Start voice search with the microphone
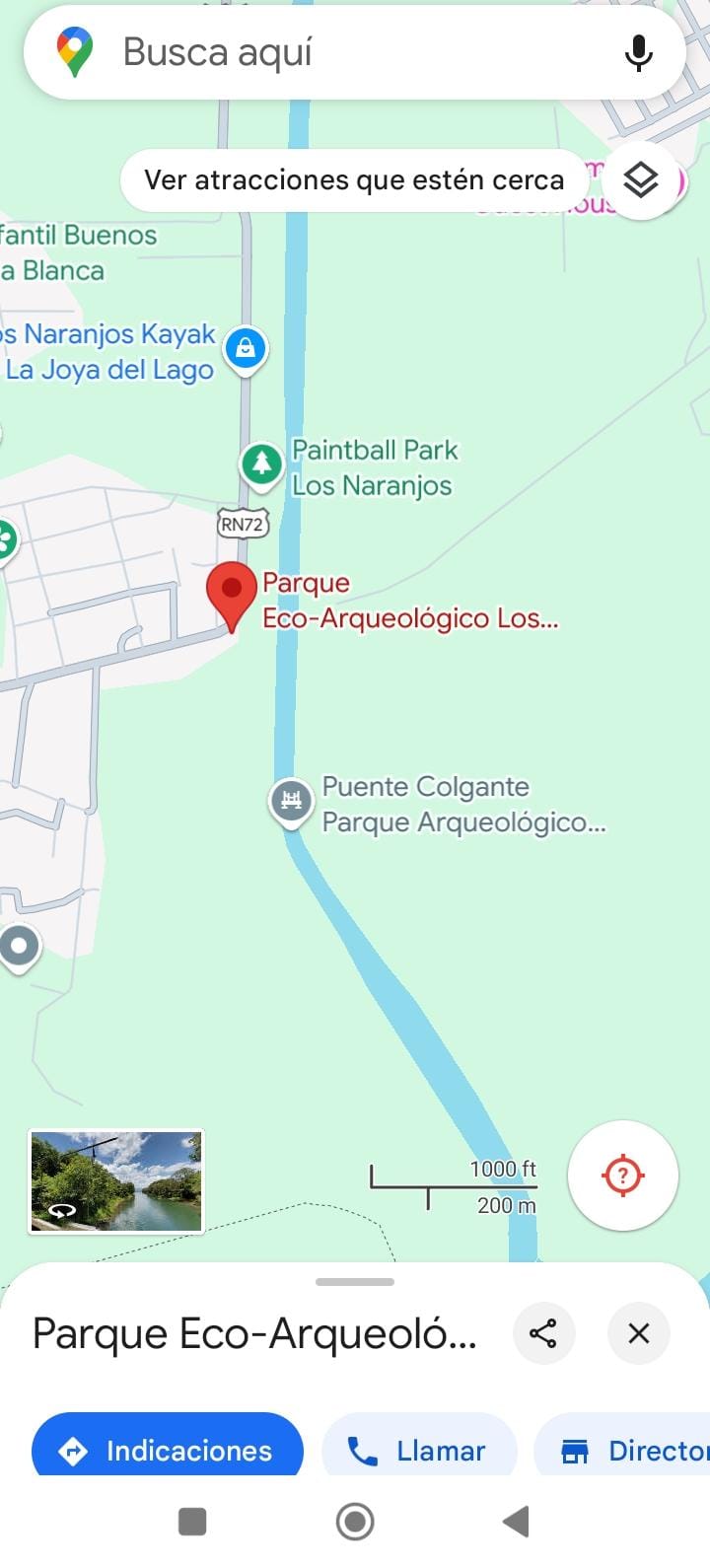This screenshot has height=1568, width=710. point(639,52)
